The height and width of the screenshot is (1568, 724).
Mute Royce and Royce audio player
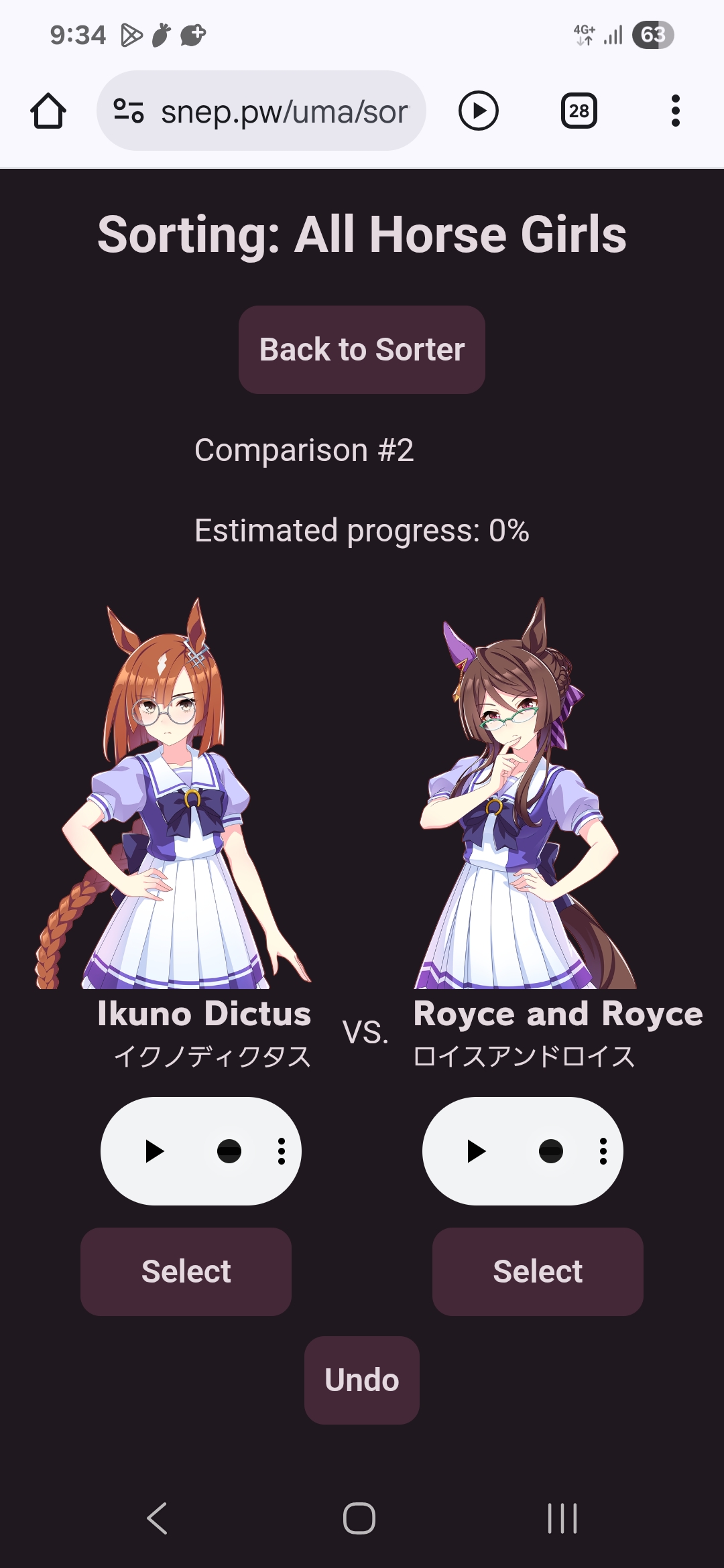click(x=551, y=1151)
